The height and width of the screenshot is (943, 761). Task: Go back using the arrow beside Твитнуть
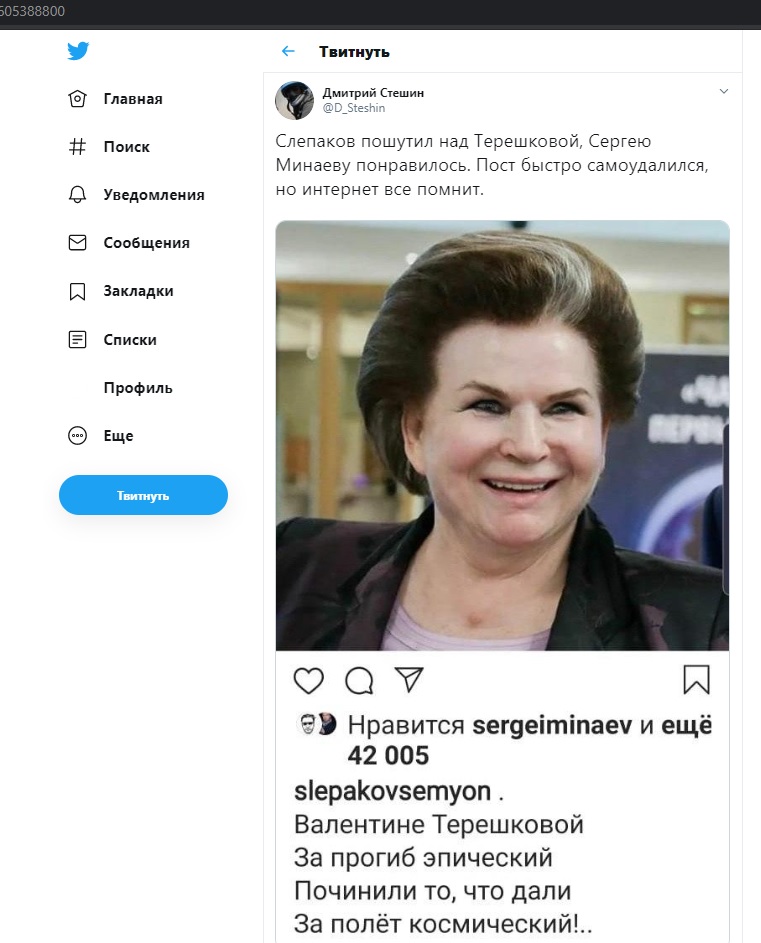(288, 51)
